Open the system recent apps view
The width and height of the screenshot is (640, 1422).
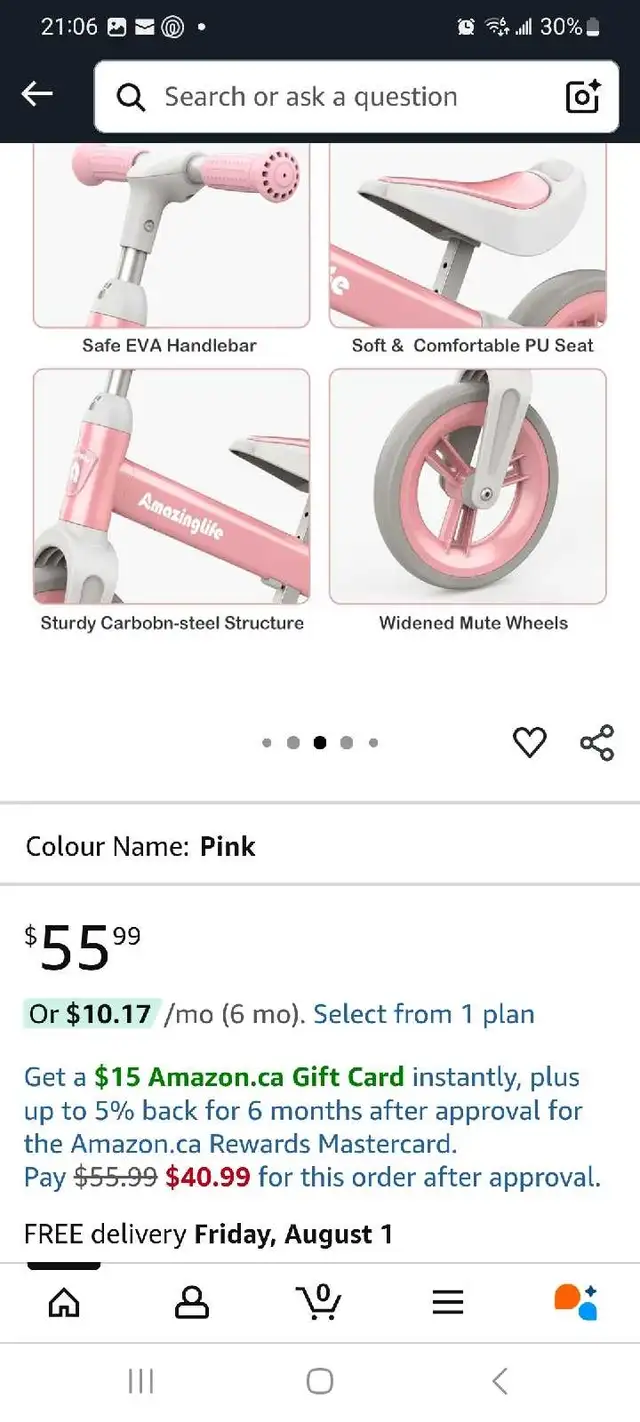click(141, 1382)
